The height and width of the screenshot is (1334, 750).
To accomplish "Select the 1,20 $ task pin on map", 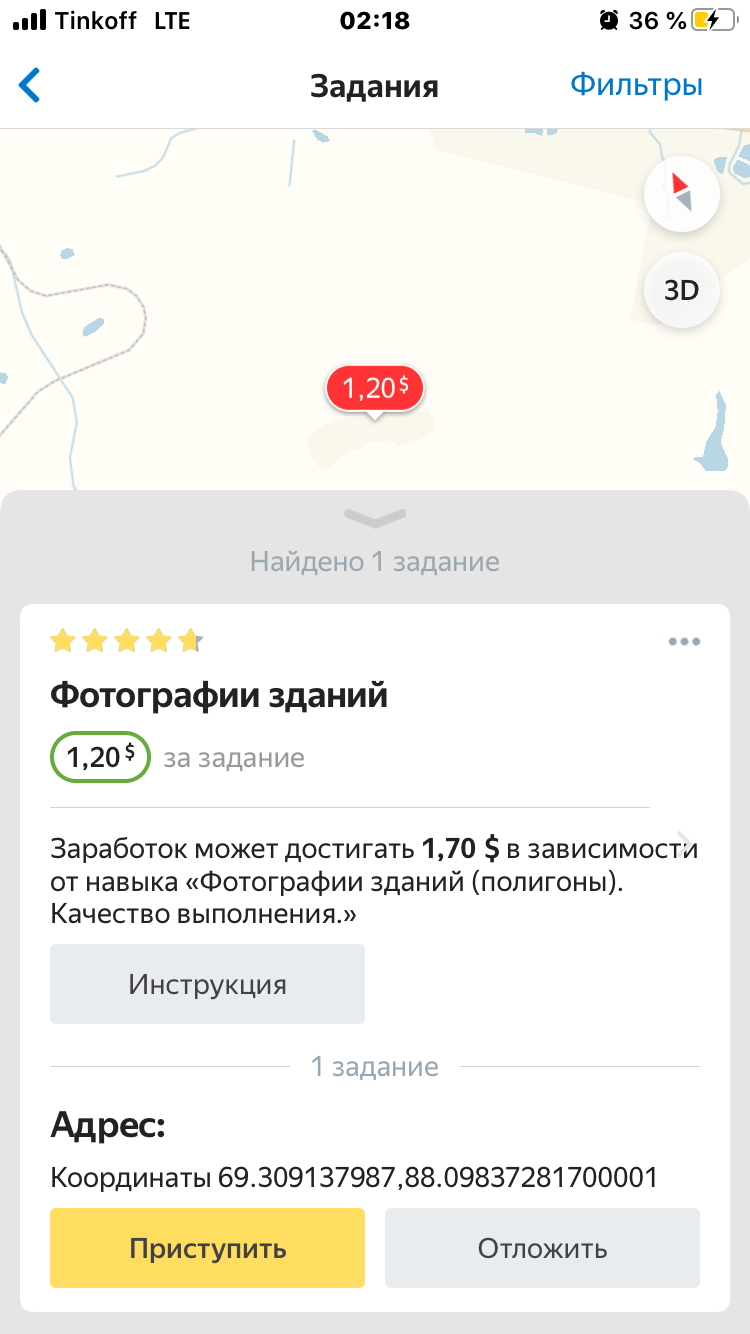I will tap(375, 388).
